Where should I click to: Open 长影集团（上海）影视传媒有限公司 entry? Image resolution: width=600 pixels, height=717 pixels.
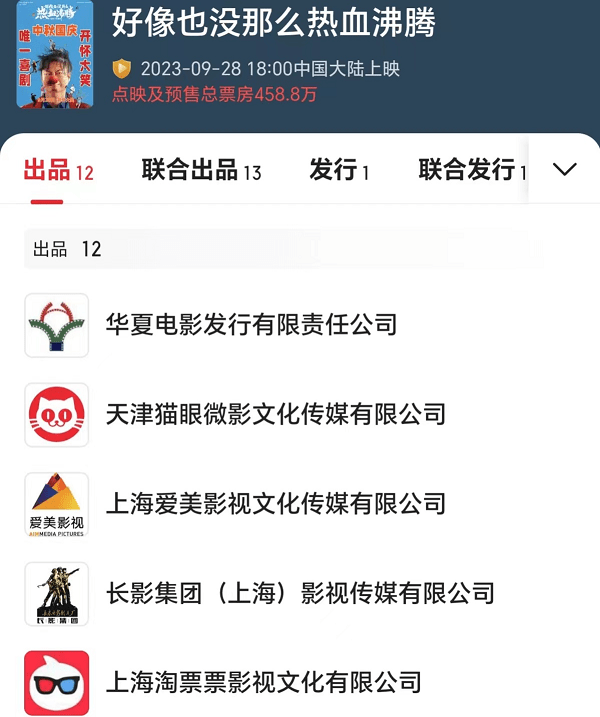300,593
